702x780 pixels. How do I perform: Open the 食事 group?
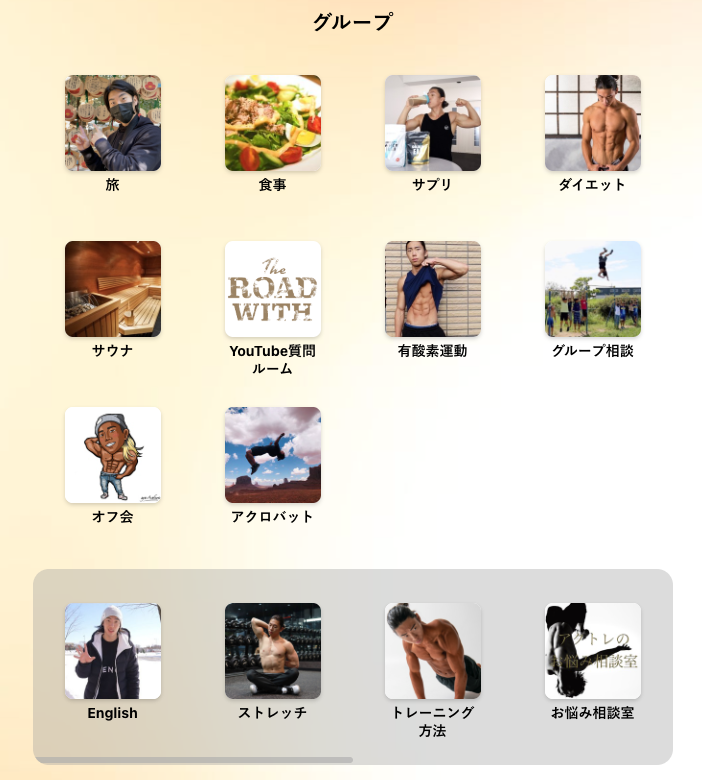(273, 123)
